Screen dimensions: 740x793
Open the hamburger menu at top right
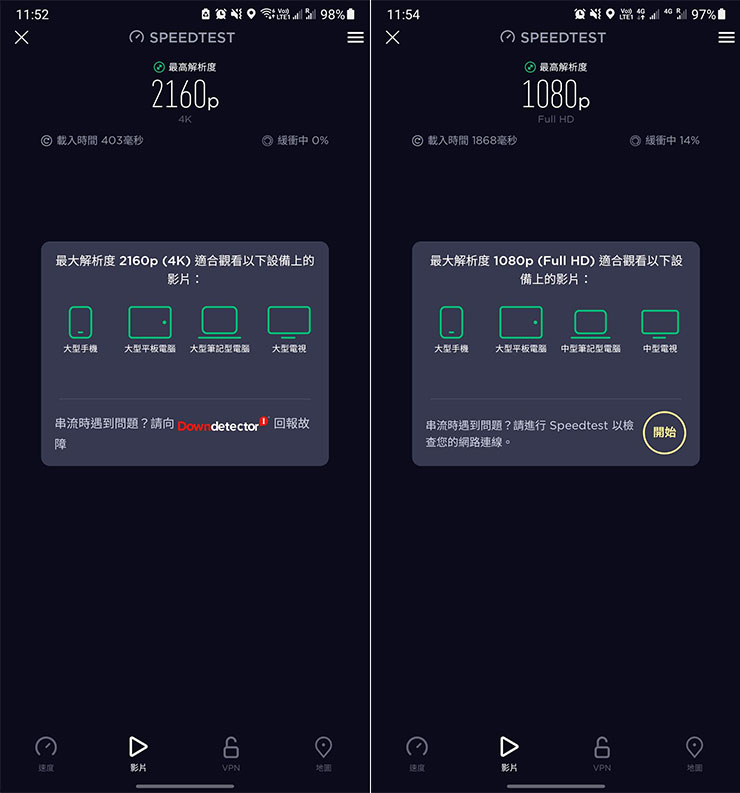coord(355,37)
